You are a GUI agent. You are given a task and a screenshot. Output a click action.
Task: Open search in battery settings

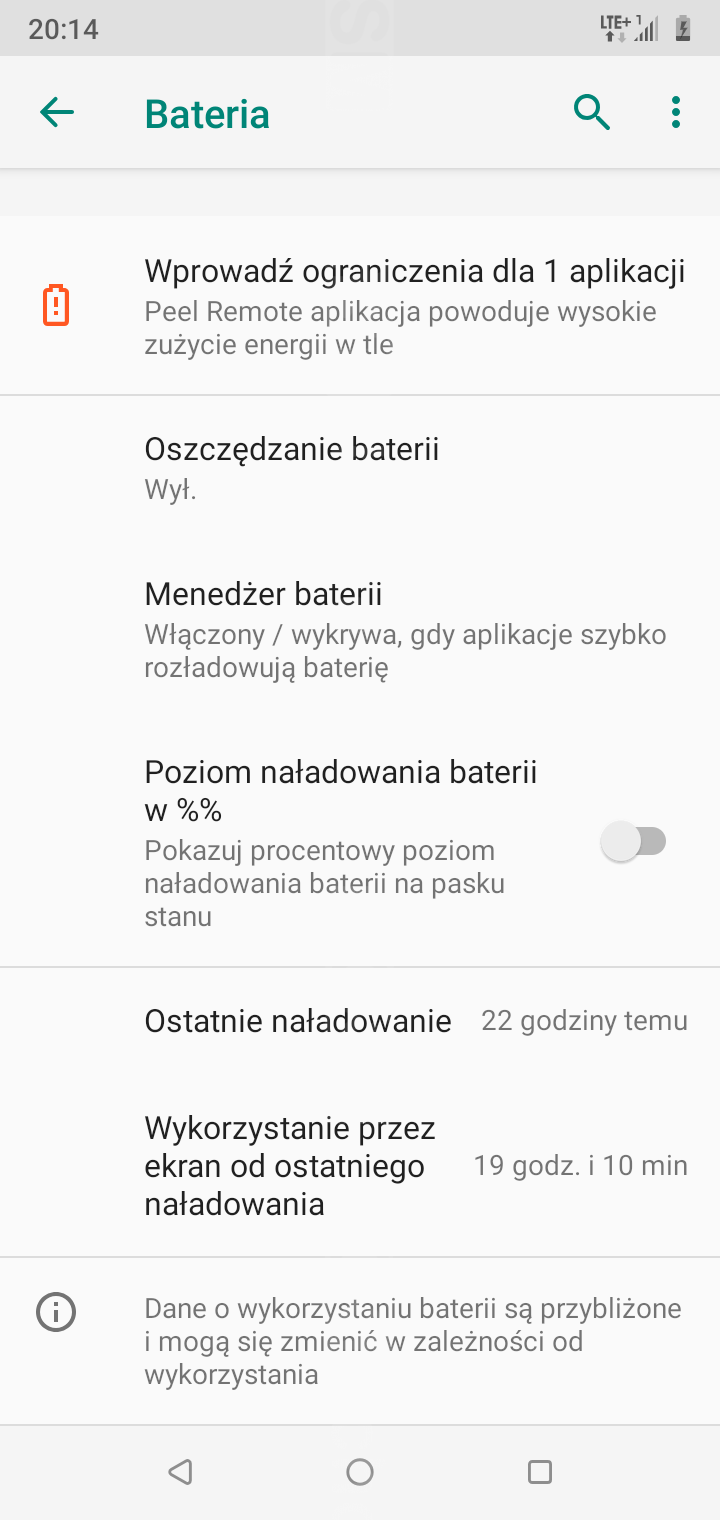(591, 113)
